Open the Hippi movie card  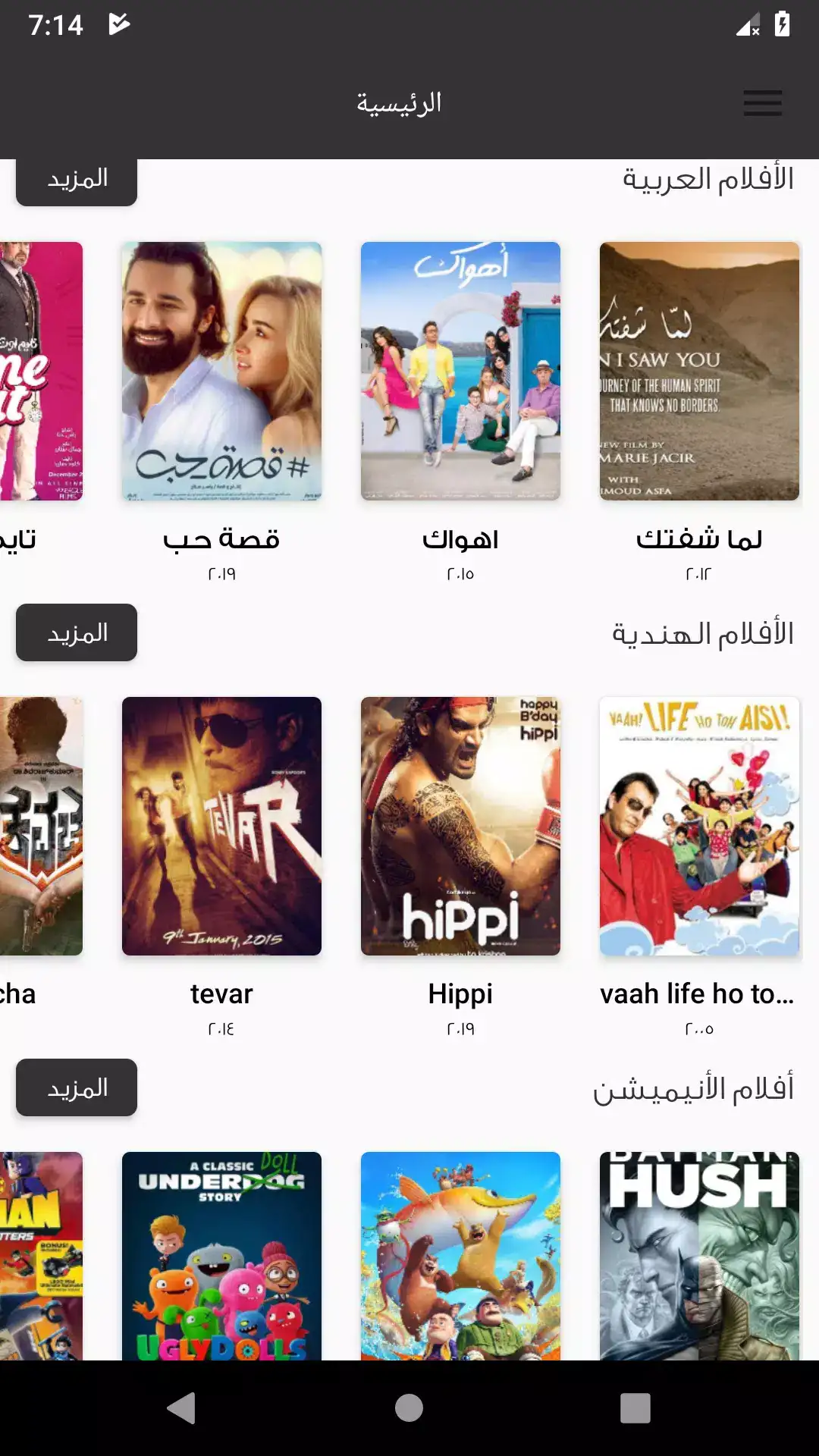[x=460, y=827]
